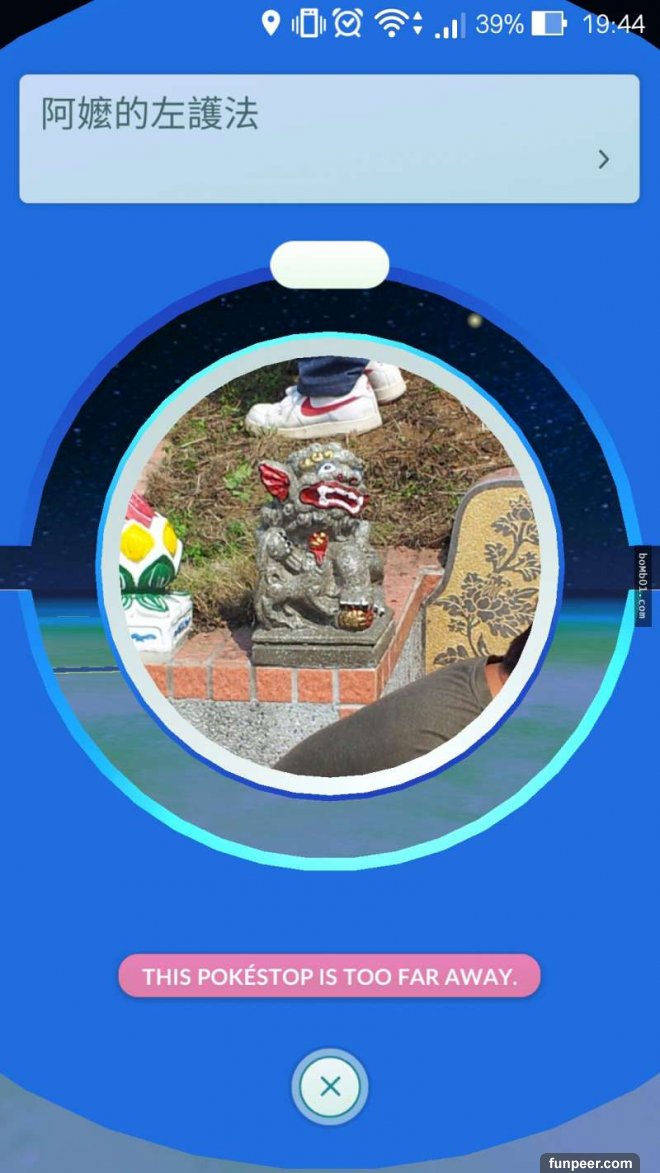Close the PokéStop screen
660x1173 pixels.
[x=330, y=1086]
